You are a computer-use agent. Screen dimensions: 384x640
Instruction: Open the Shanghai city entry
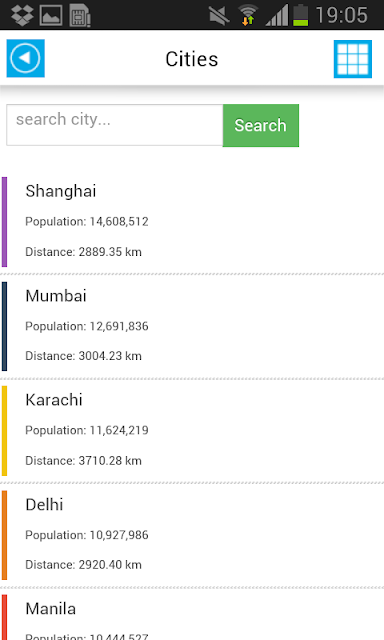192,222
